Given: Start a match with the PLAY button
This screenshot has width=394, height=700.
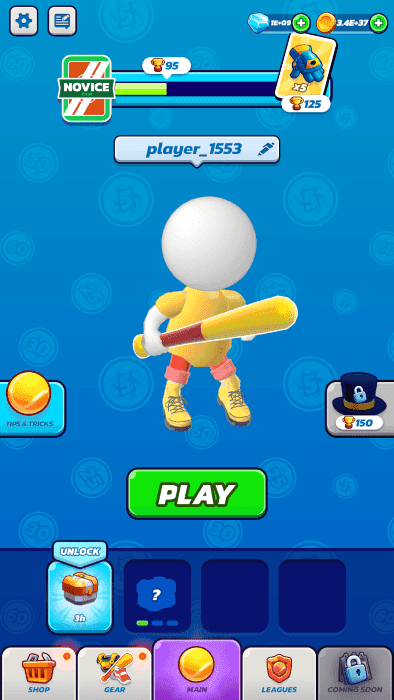Looking at the screenshot, I should coord(197,494).
